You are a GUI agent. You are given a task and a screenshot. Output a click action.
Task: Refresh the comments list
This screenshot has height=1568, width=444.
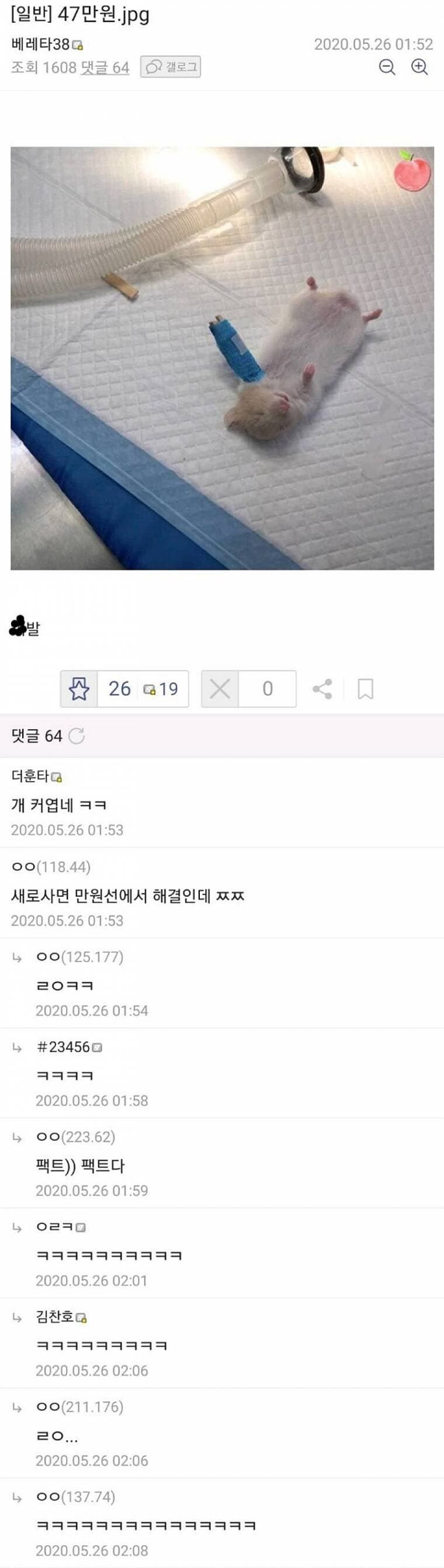click(77, 737)
